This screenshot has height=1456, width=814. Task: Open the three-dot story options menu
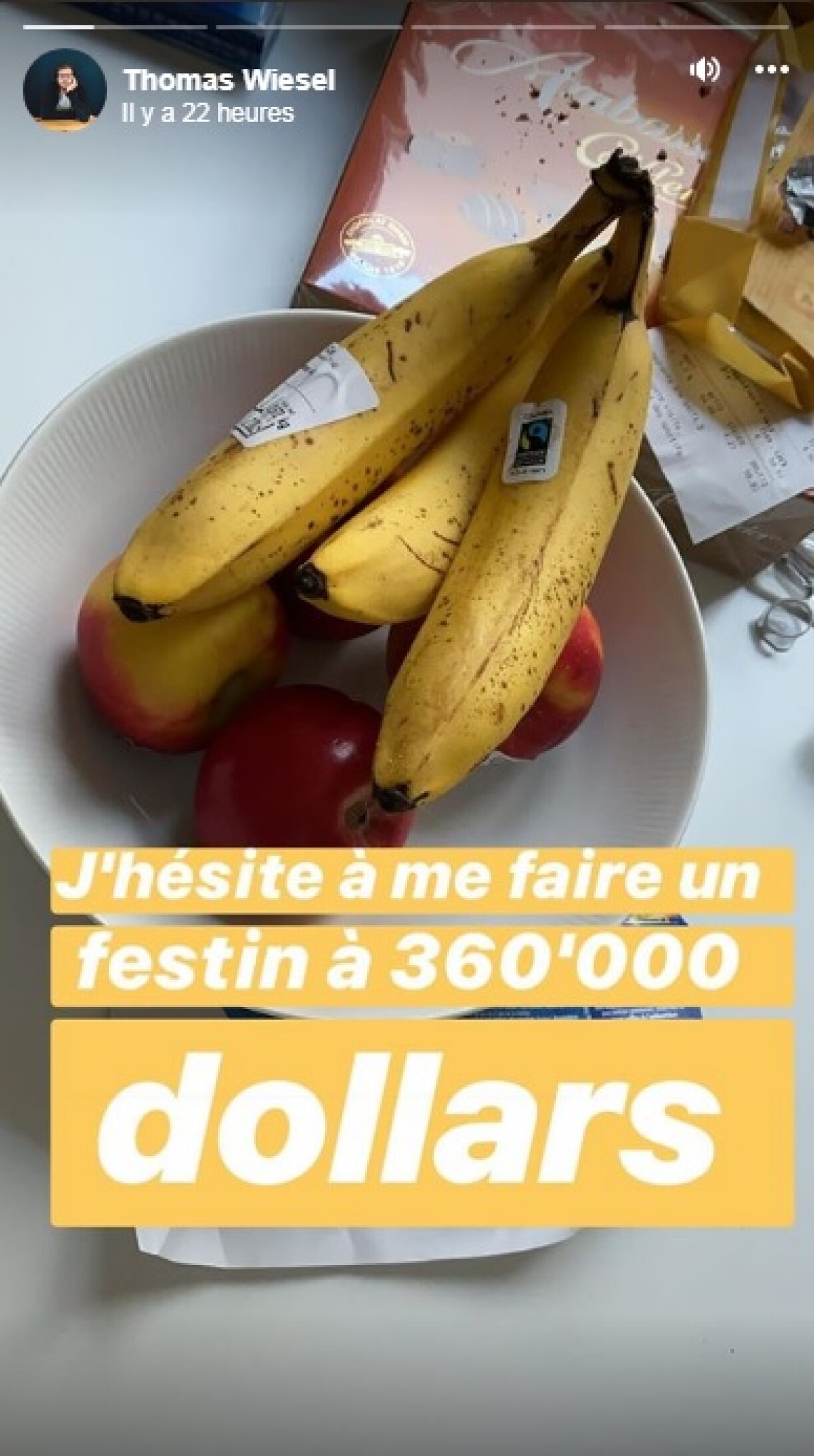[x=773, y=70]
